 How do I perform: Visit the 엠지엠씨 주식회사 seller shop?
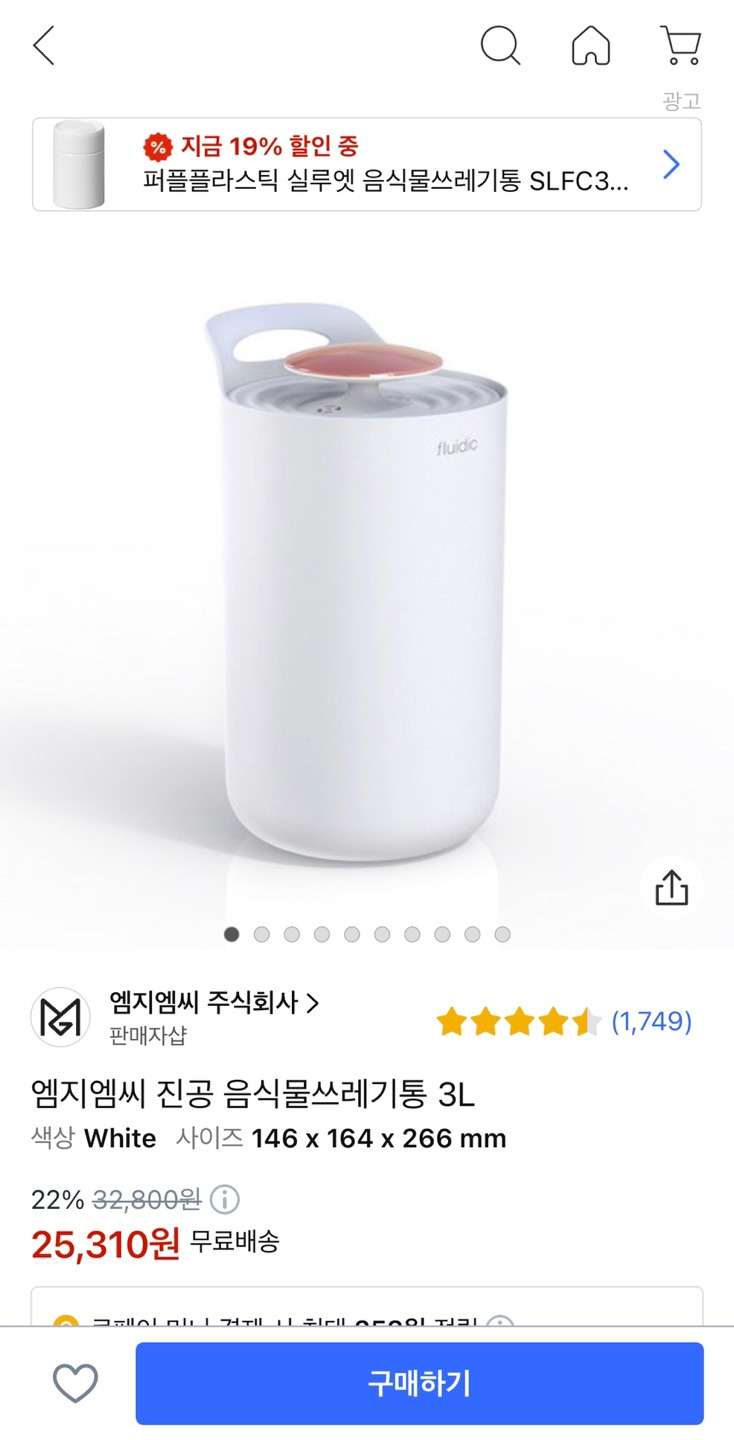tap(213, 1003)
